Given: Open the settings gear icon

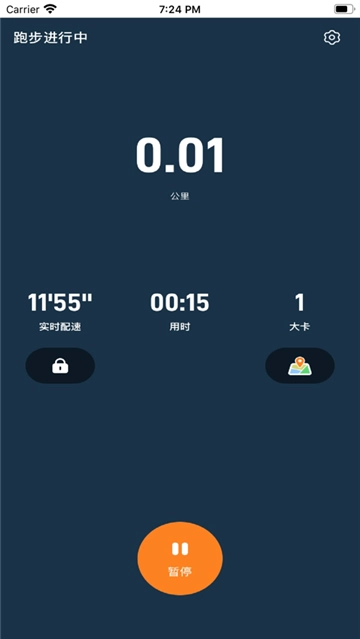Looking at the screenshot, I should [x=332, y=37].
